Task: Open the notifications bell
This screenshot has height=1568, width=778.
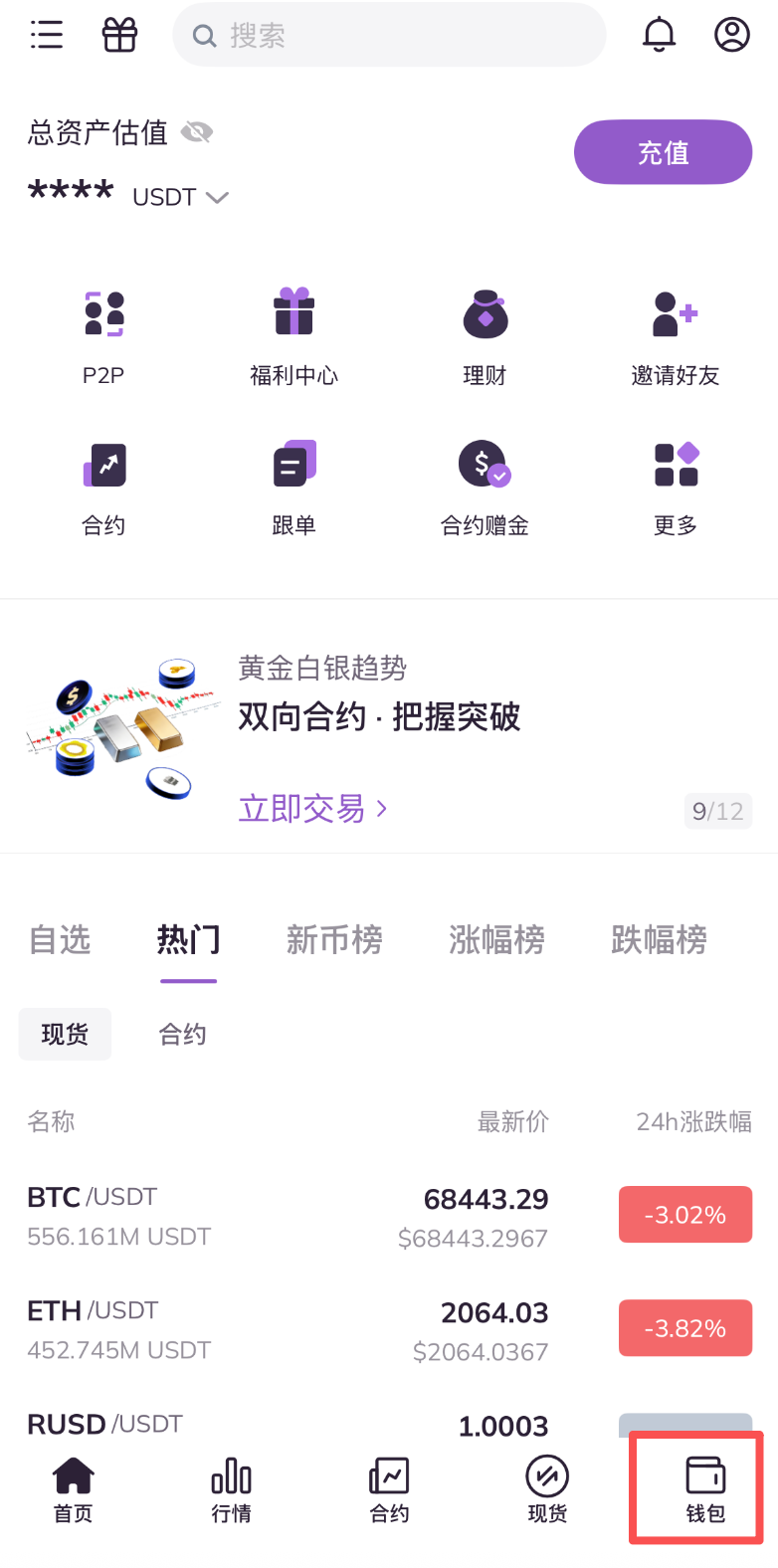Action: (x=659, y=35)
